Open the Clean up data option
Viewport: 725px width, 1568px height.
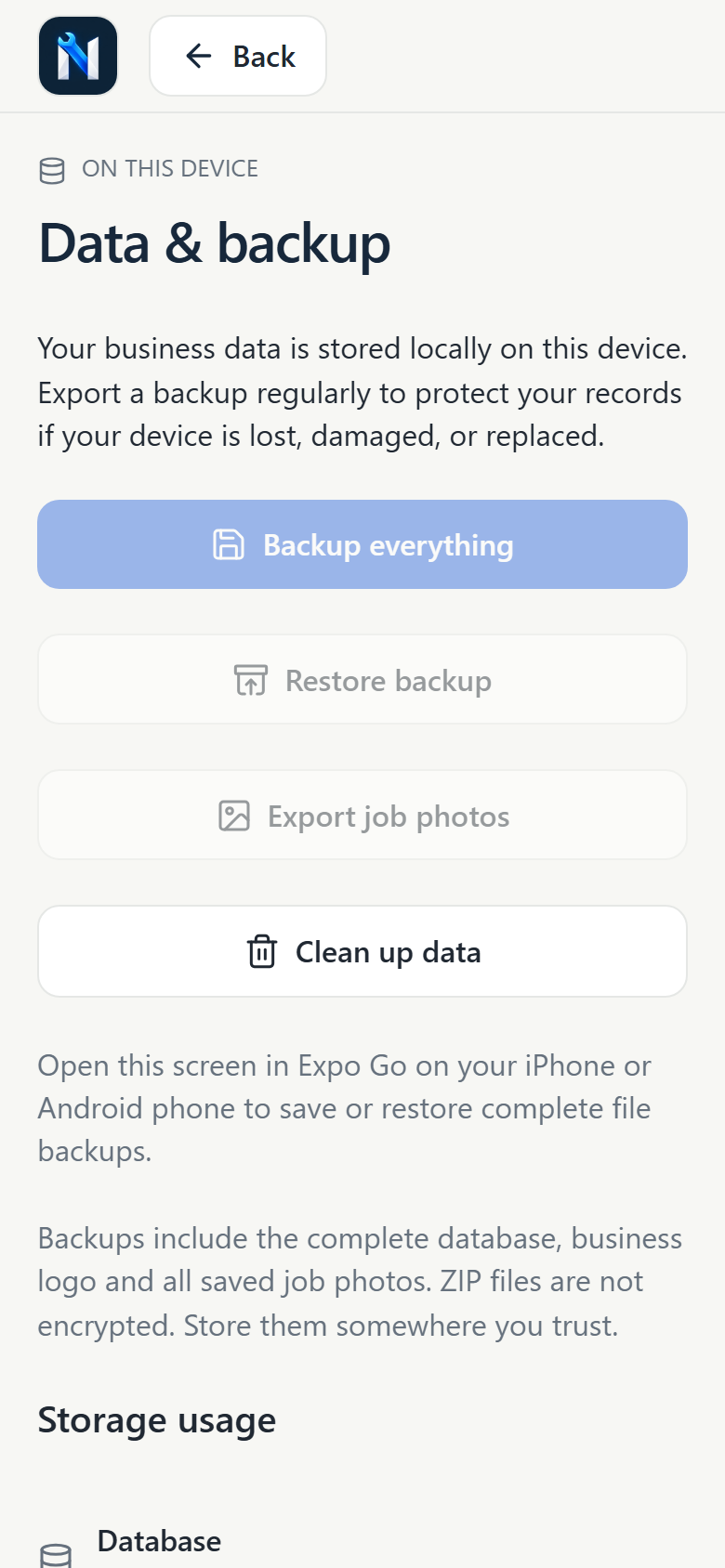(362, 951)
